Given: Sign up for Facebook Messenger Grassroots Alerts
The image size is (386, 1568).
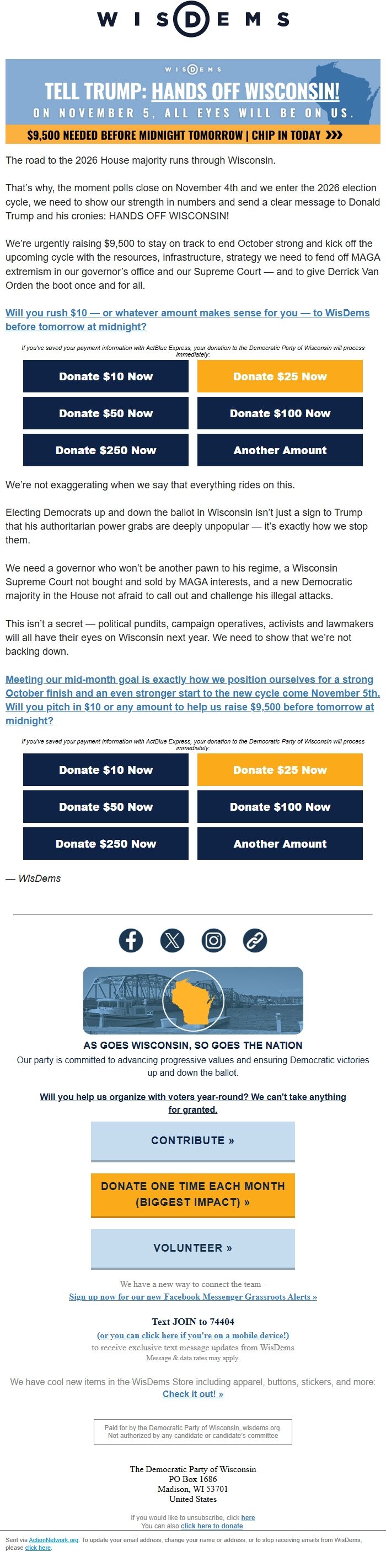Looking at the screenshot, I should click(192, 1297).
